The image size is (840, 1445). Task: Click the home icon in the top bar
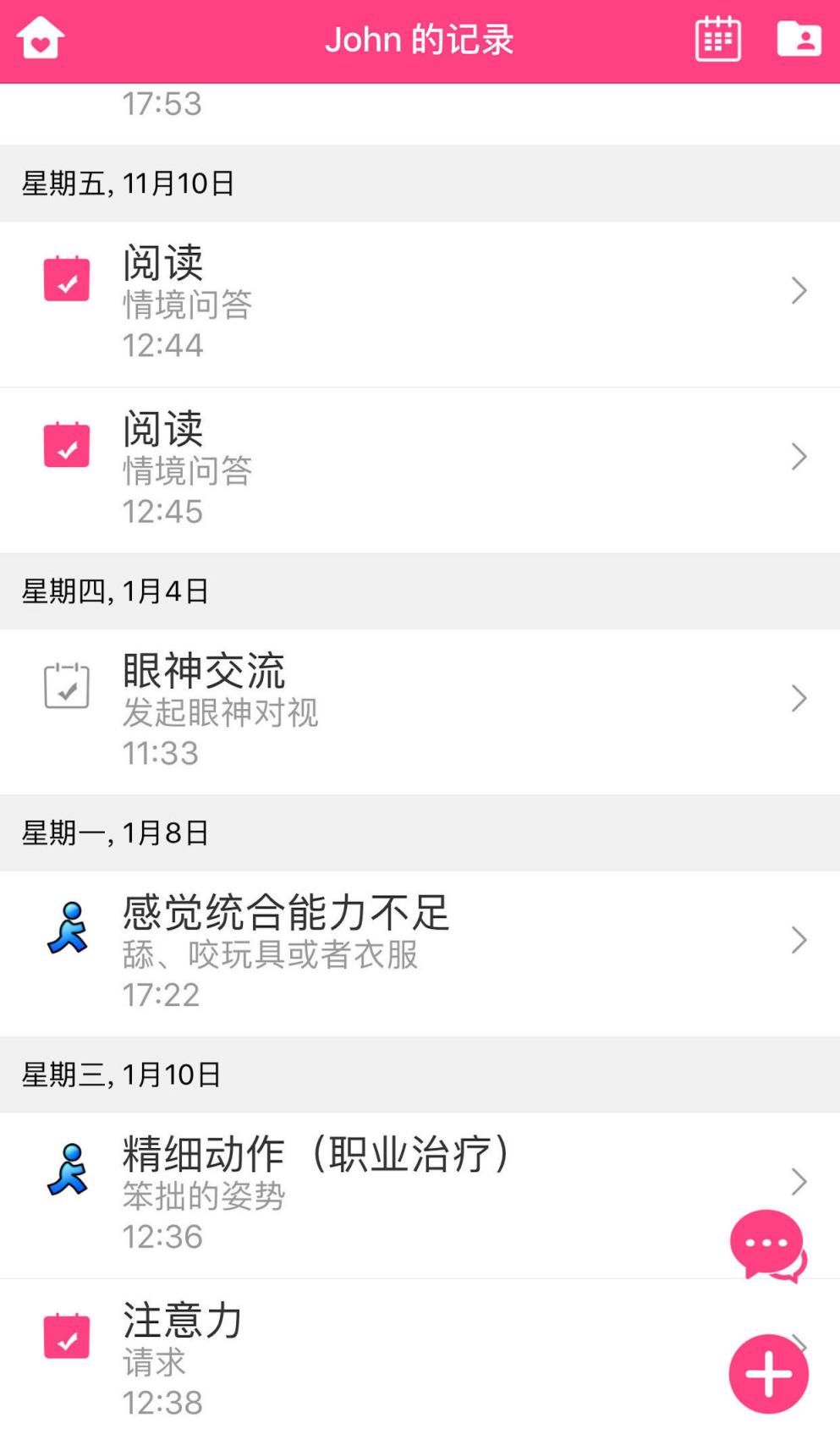(40, 38)
